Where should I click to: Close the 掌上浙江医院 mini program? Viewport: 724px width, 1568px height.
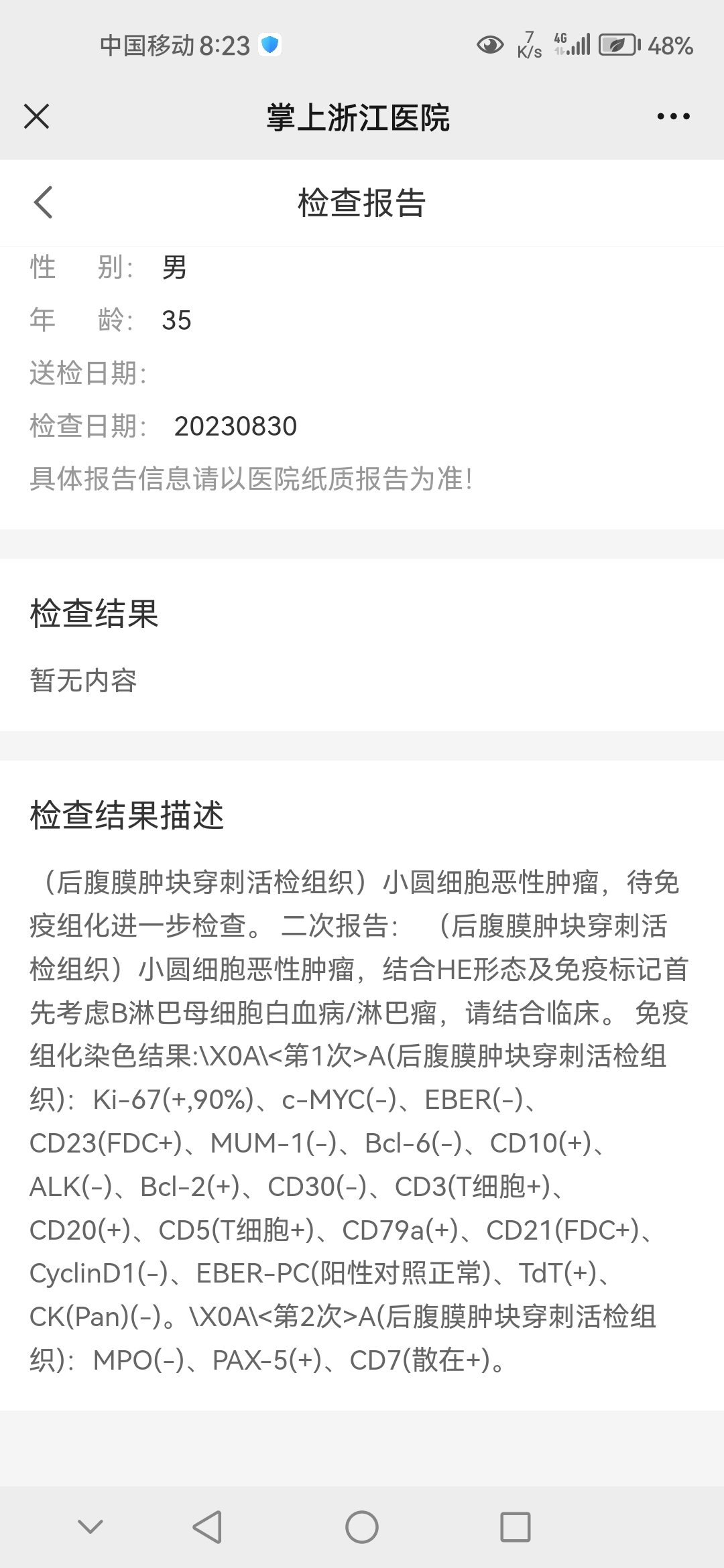(x=37, y=117)
